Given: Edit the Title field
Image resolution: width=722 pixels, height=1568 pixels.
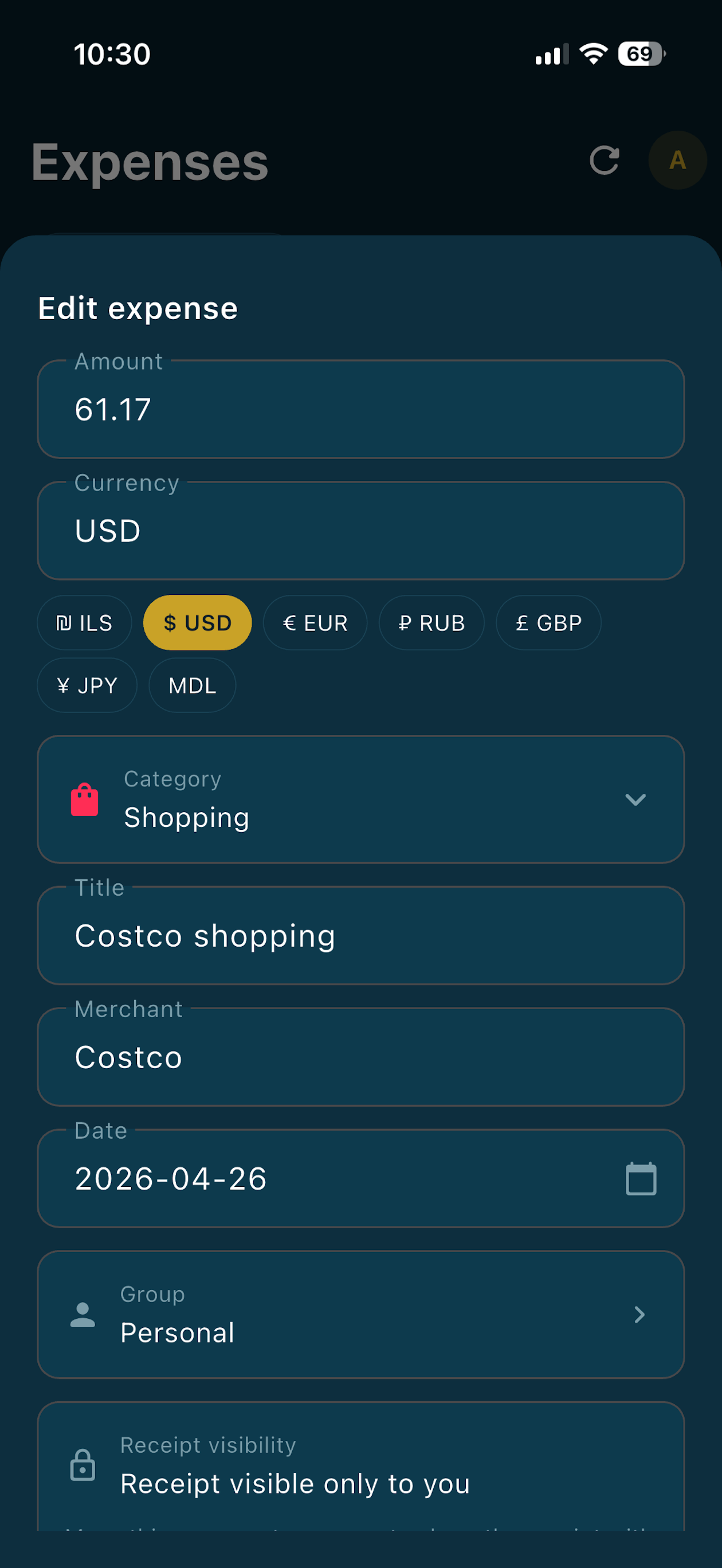Looking at the screenshot, I should click(360, 935).
